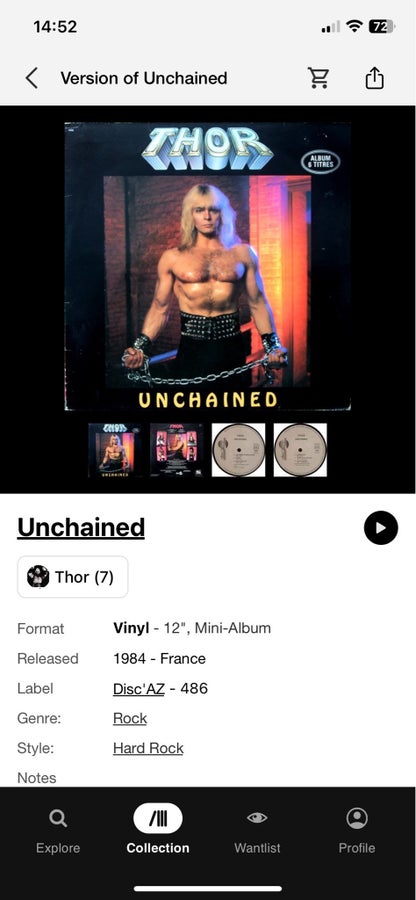The height and width of the screenshot is (900, 416).
Task: Switch to the Wantlist tab
Action: (x=257, y=831)
